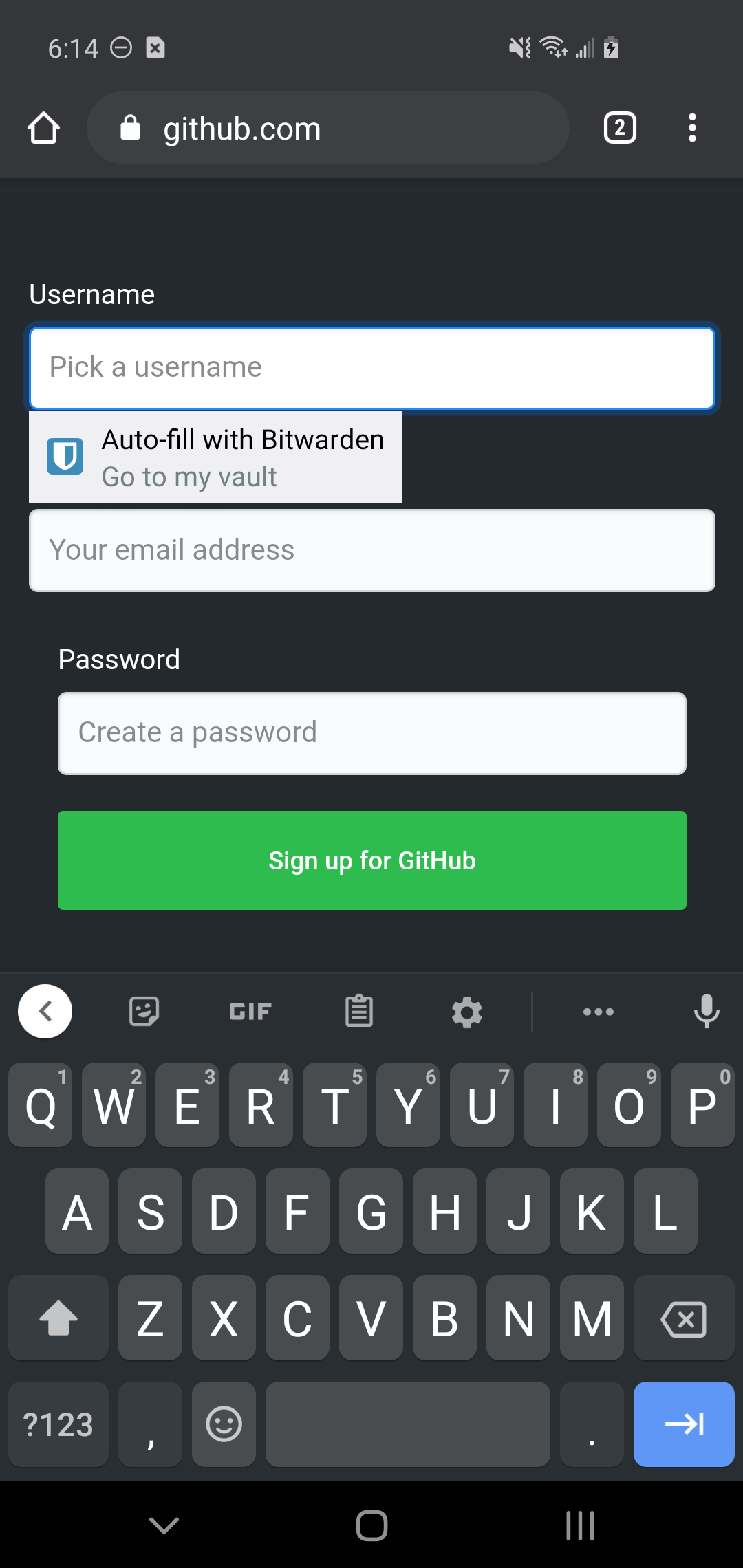The image size is (743, 1568).
Task: Open the keyboard sticker panel
Action: (x=144, y=1011)
